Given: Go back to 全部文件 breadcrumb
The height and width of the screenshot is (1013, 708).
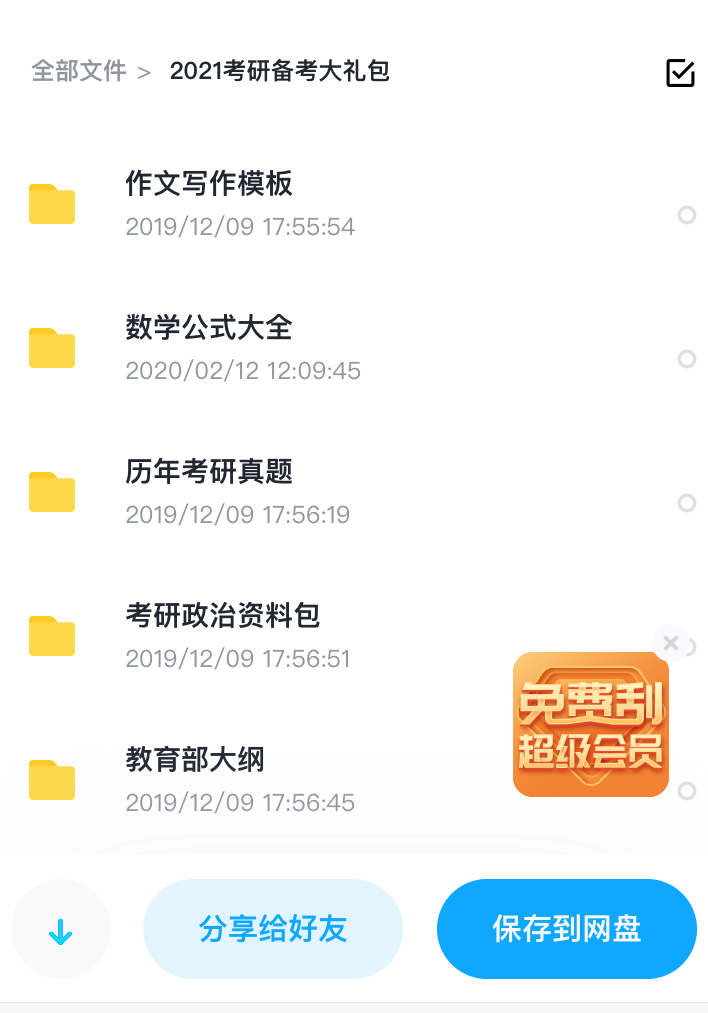Looking at the screenshot, I should [x=79, y=71].
